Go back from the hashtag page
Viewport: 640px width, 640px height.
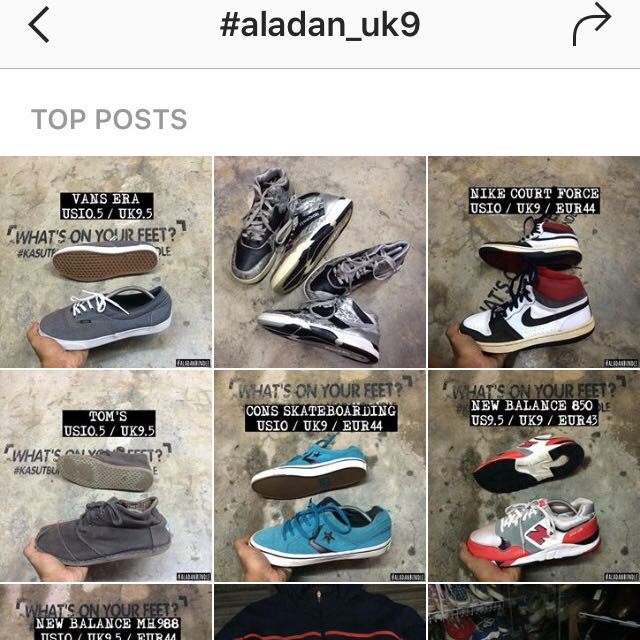tap(38, 26)
